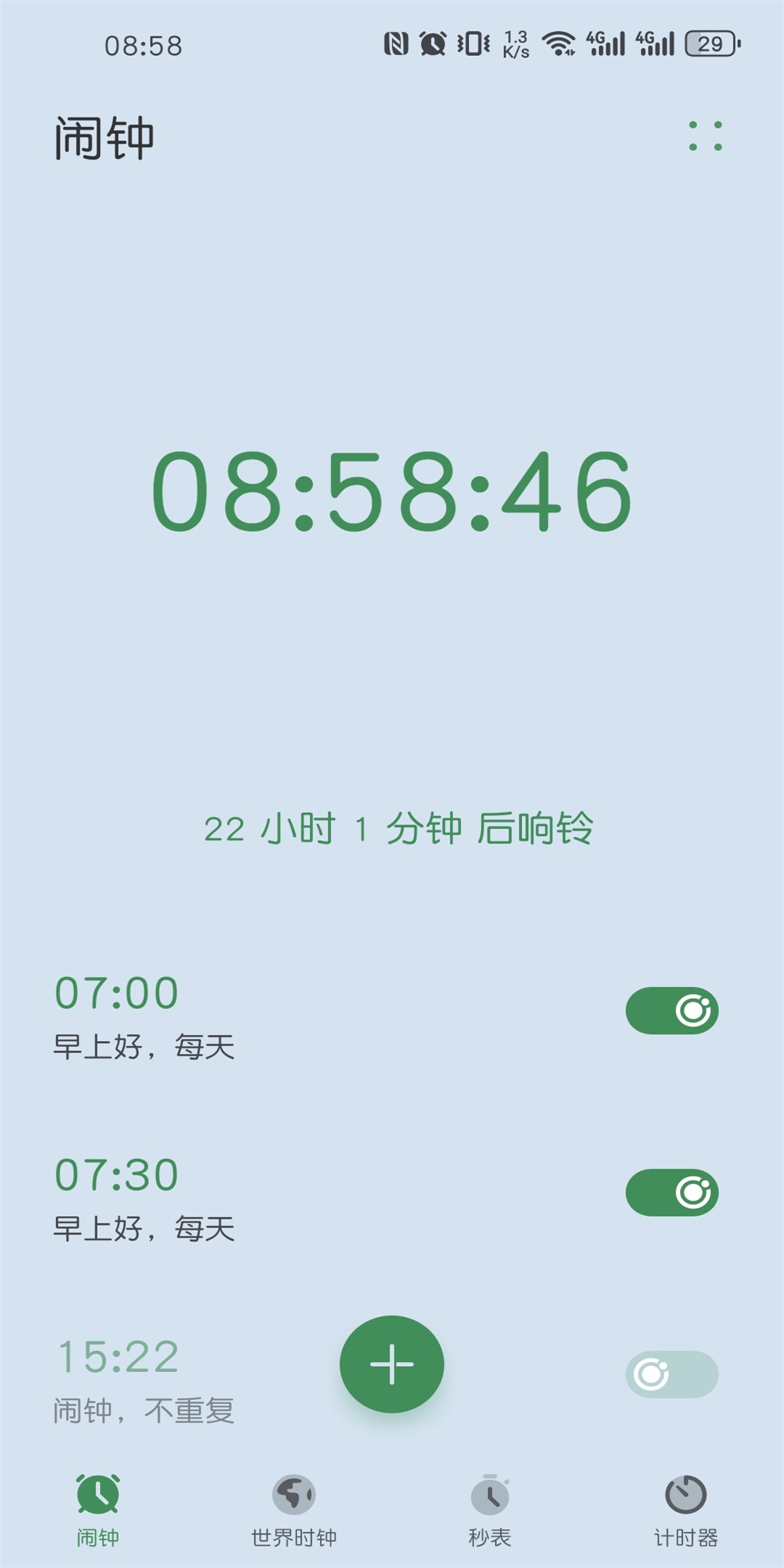Tap the 闹钟 tab in bottom bar

pos(98,1511)
